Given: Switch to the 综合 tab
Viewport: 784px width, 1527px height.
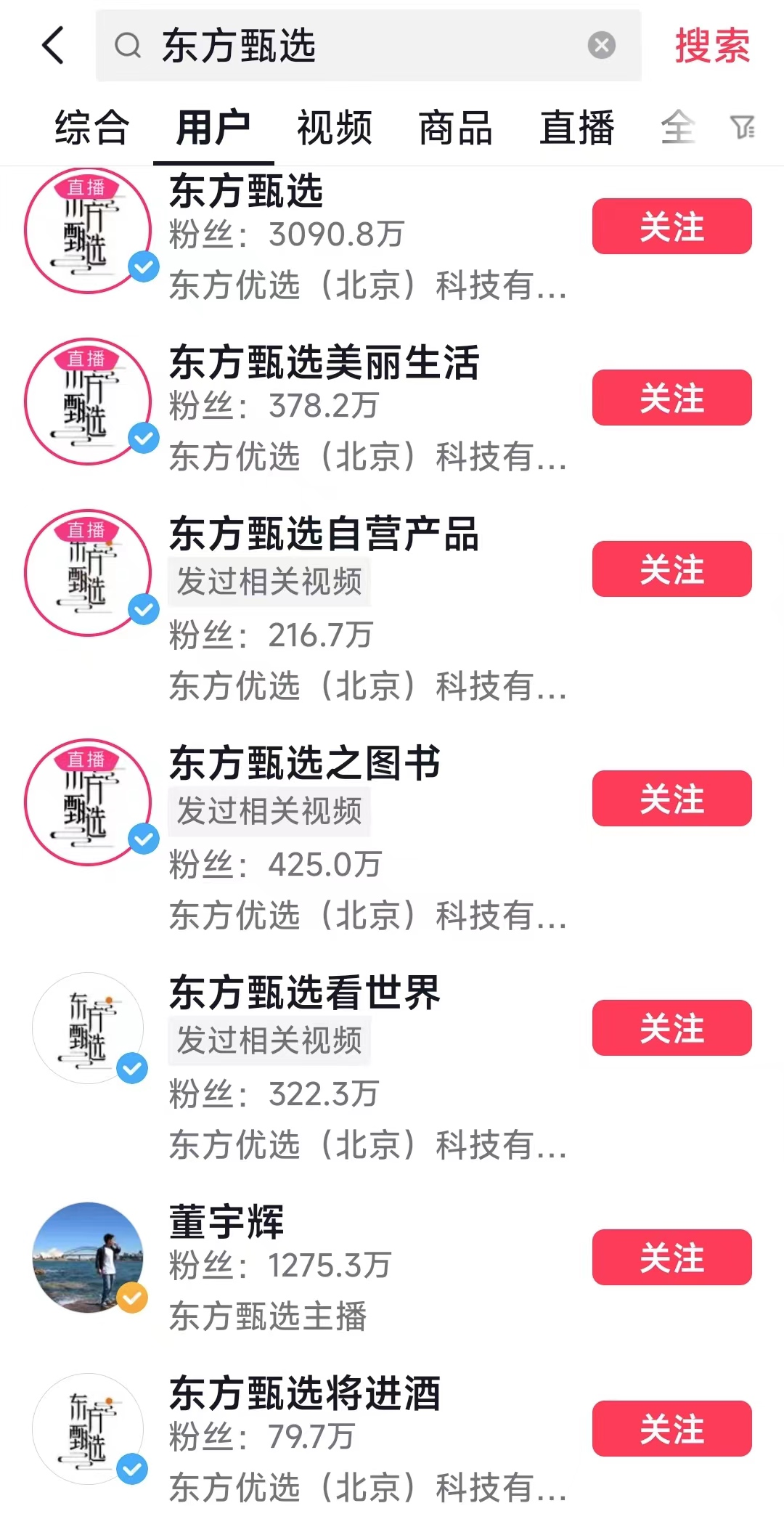Looking at the screenshot, I should click(x=92, y=128).
